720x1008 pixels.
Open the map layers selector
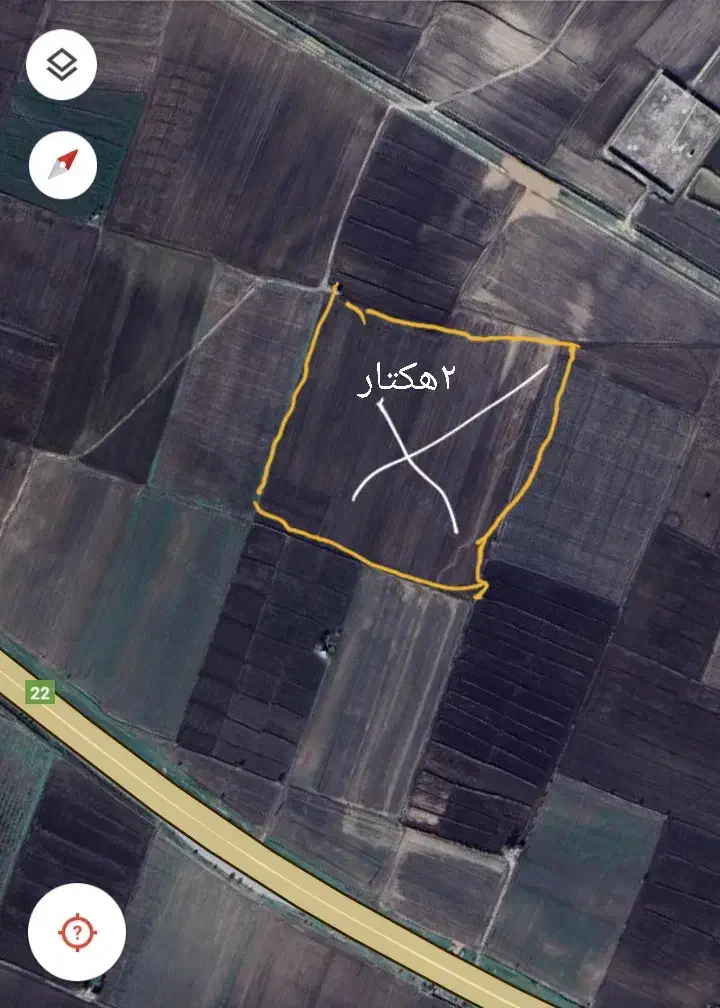tap(61, 65)
